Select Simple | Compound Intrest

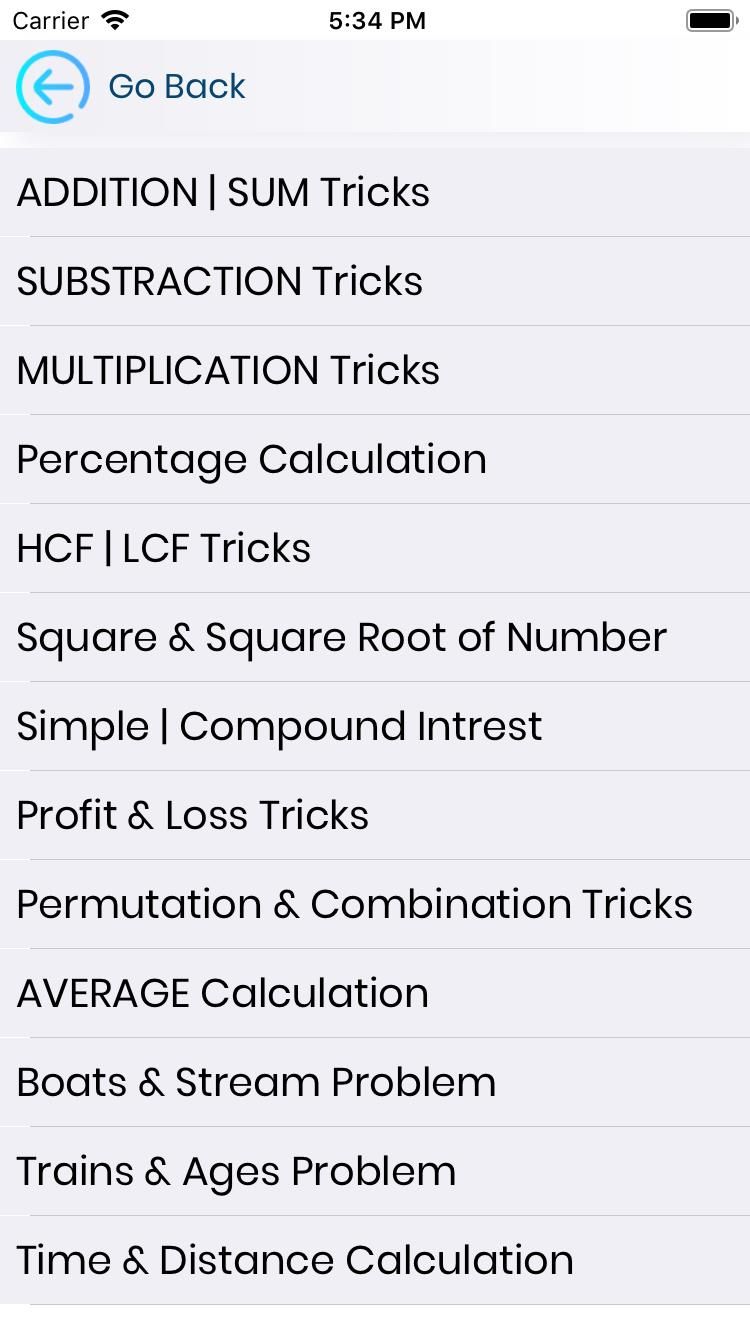pyautogui.click(x=375, y=726)
